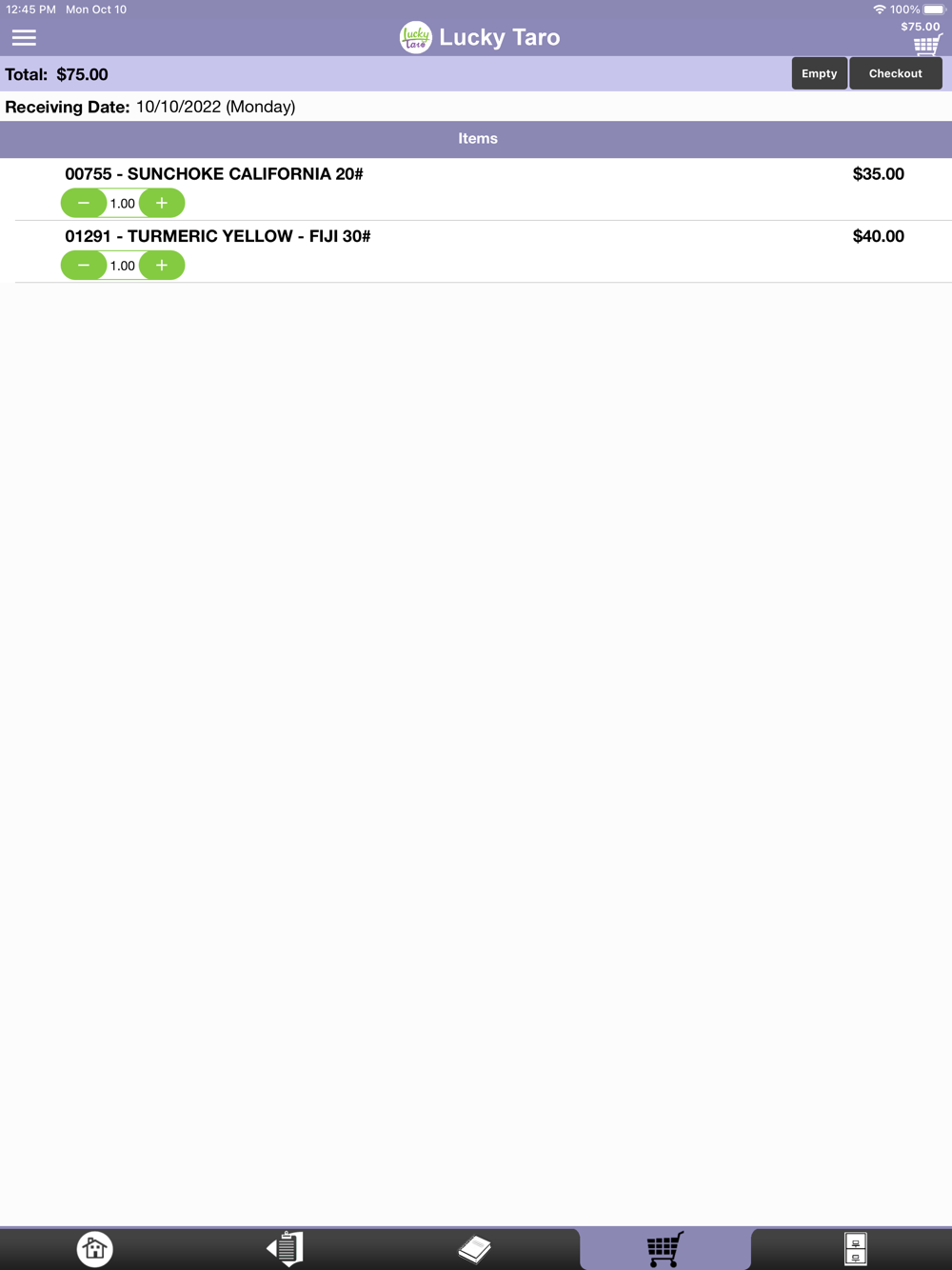Open the hamburger menu
The width and height of the screenshot is (952, 1270).
click(x=24, y=38)
